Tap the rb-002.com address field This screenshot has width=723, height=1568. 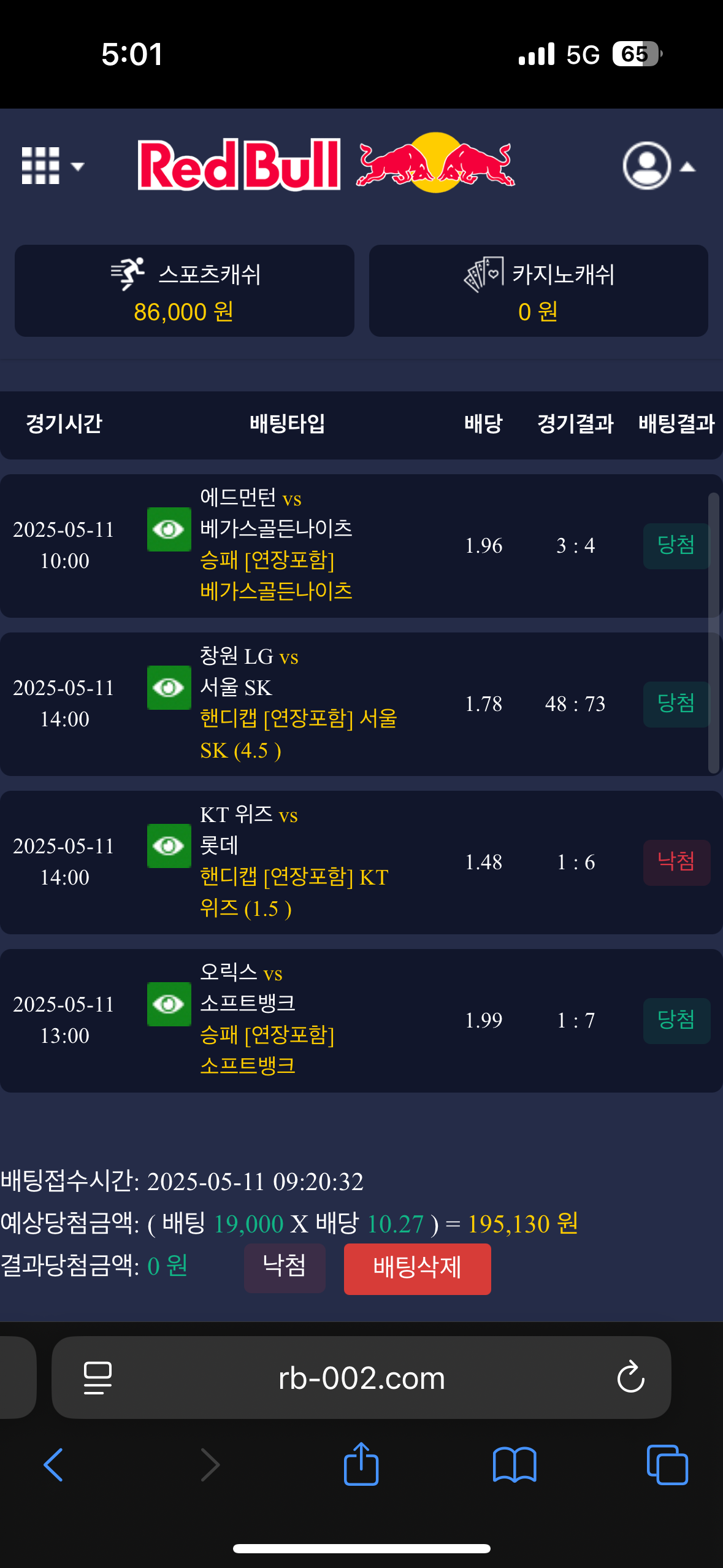click(361, 1377)
